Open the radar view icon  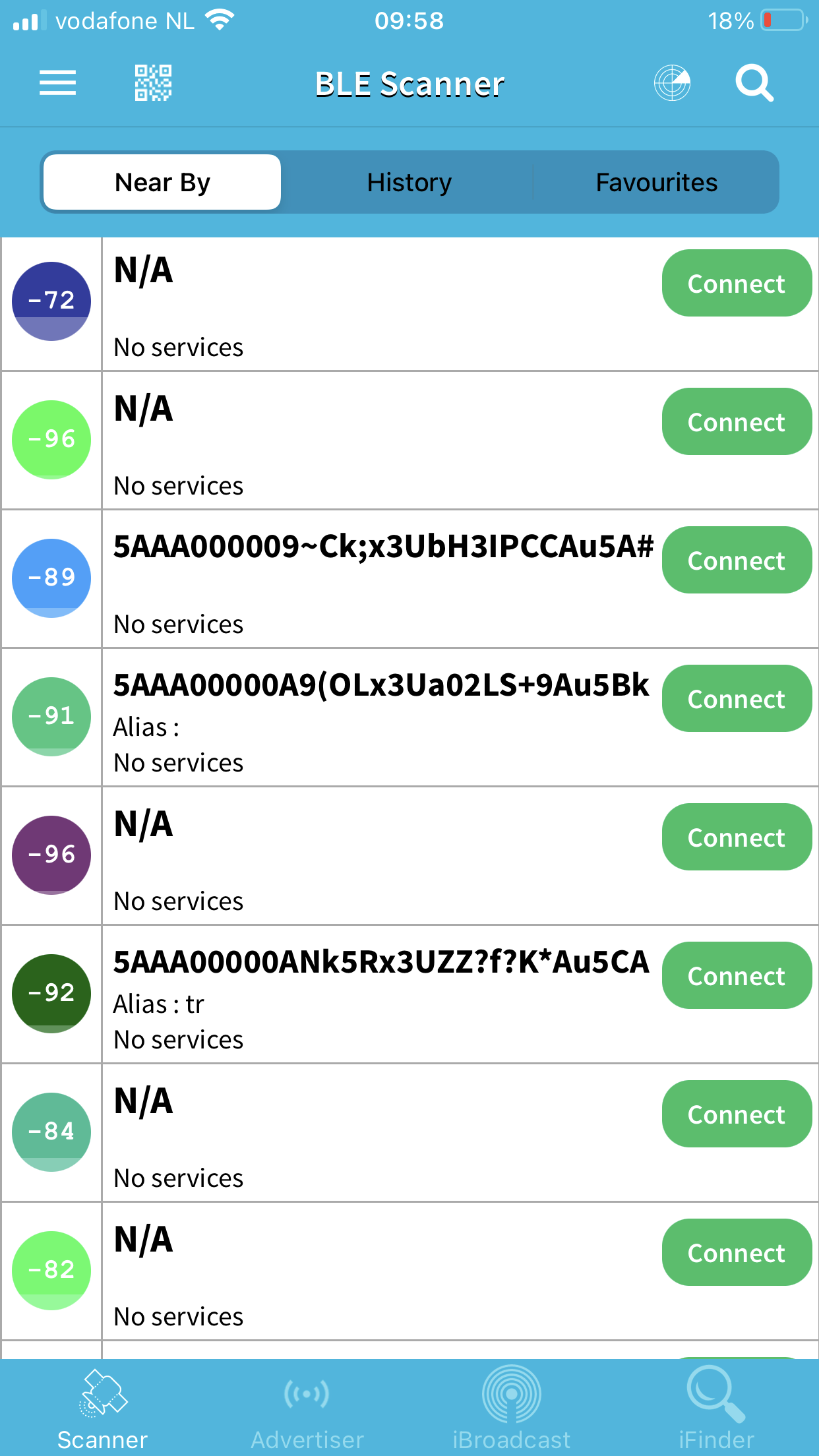coord(672,83)
